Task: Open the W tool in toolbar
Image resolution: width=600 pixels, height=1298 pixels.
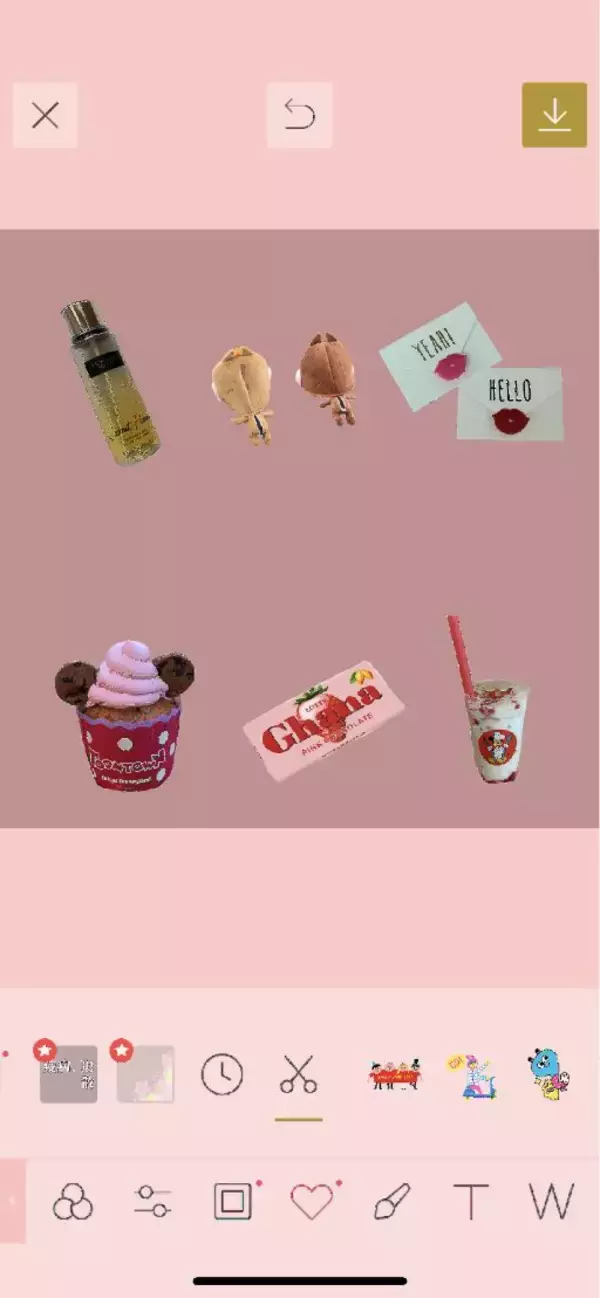Action: tap(551, 1201)
